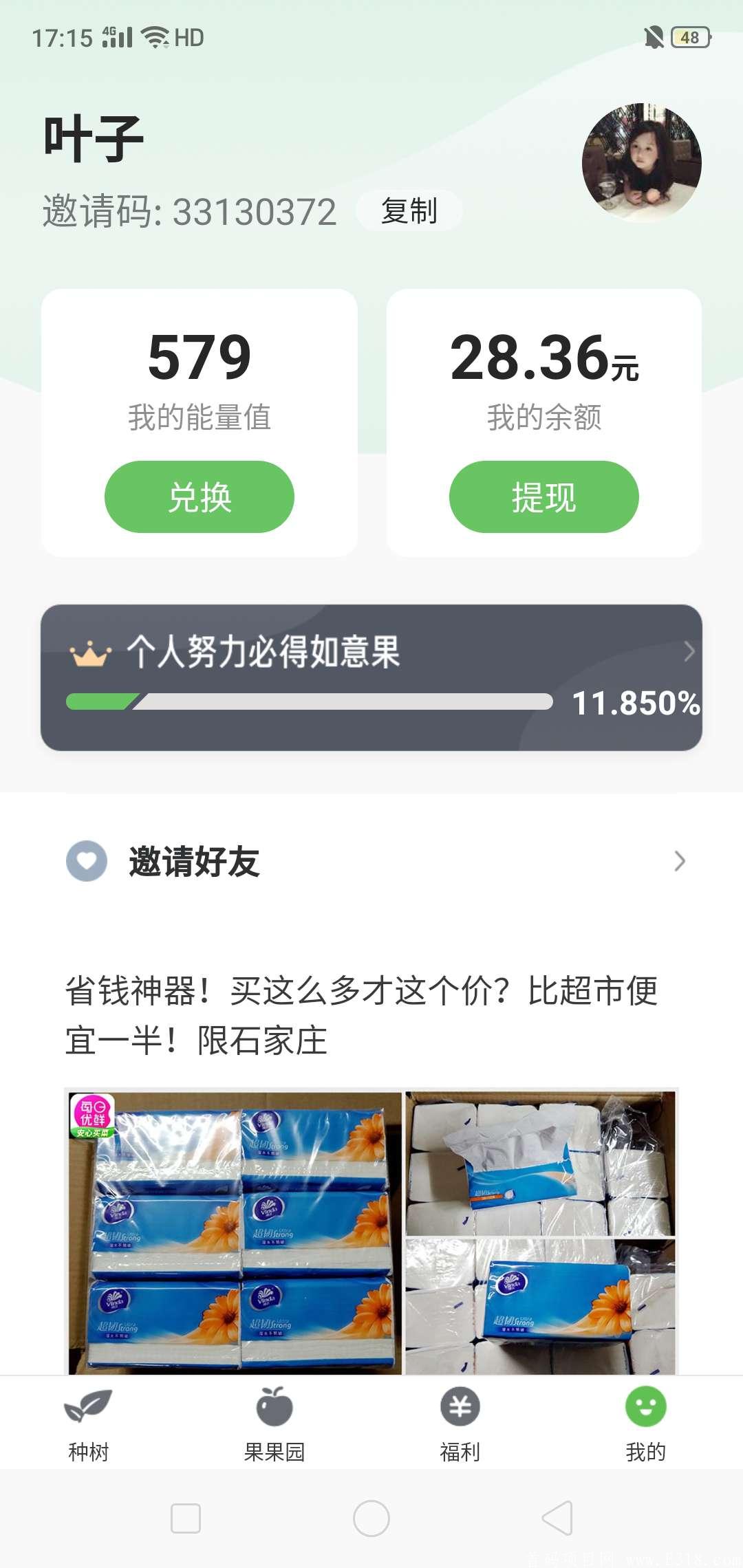This screenshot has width=743, height=1568.
Task: Tap 提现 to withdraw the balance
Action: pos(543,497)
